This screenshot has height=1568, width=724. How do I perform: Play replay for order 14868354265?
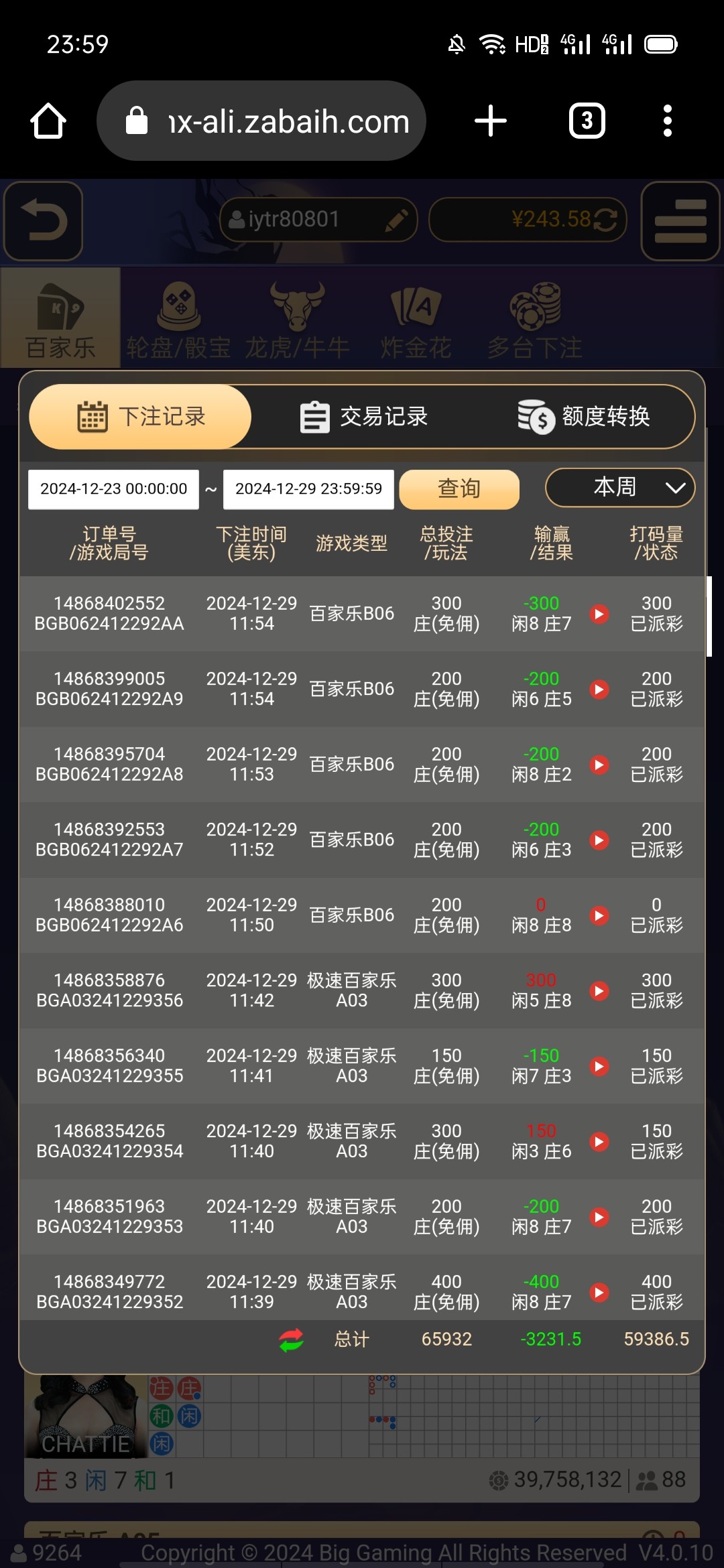point(599,1142)
